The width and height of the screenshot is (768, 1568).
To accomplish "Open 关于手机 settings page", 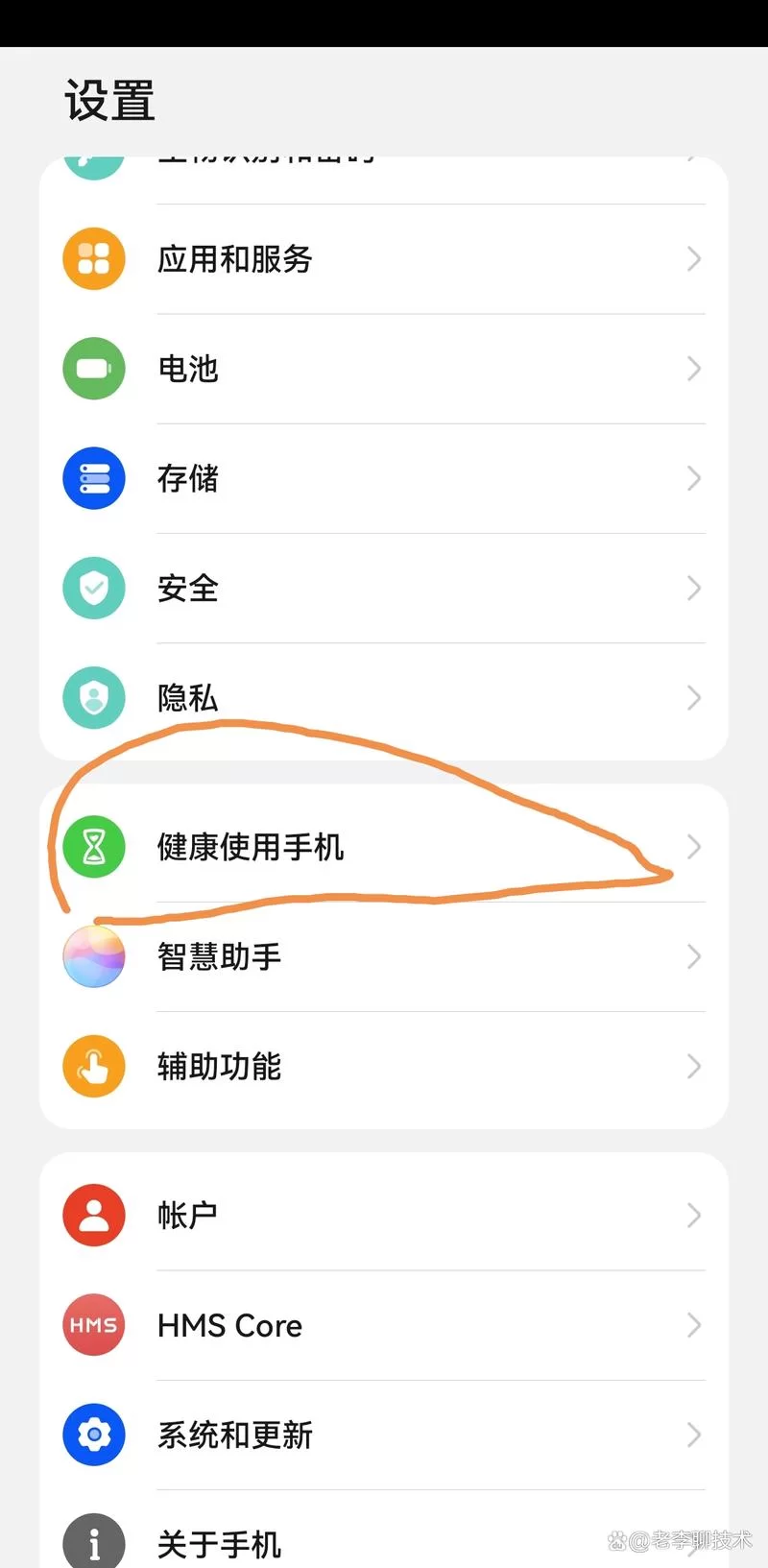I will 384,1539.
